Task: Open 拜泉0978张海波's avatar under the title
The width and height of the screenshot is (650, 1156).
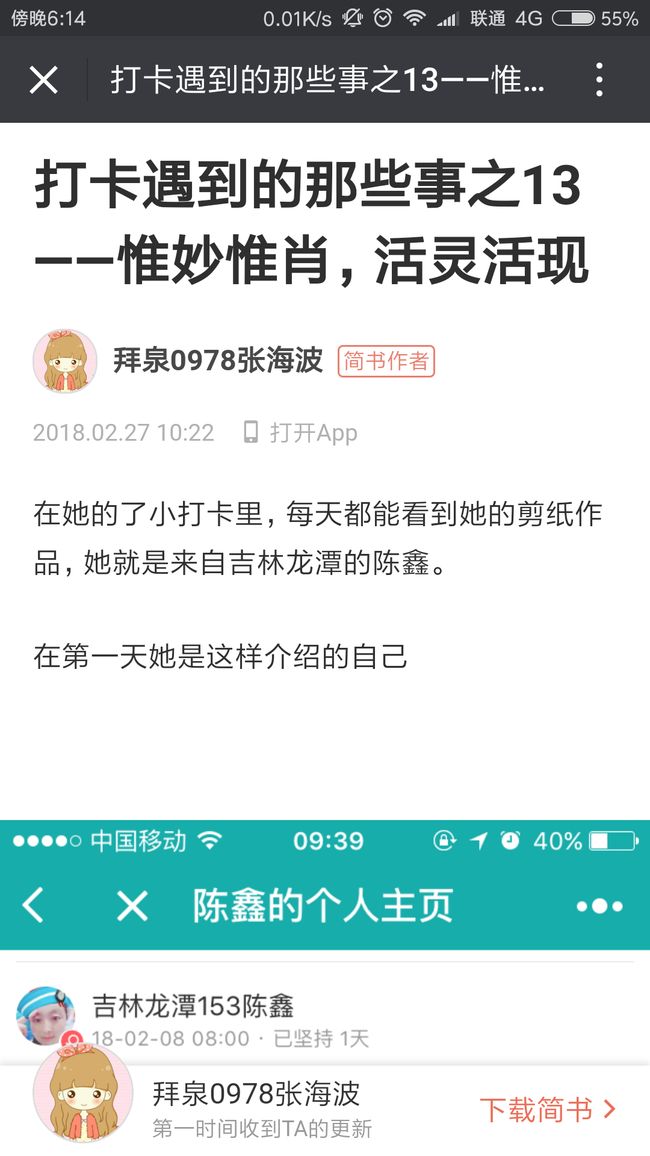Action: click(65, 361)
